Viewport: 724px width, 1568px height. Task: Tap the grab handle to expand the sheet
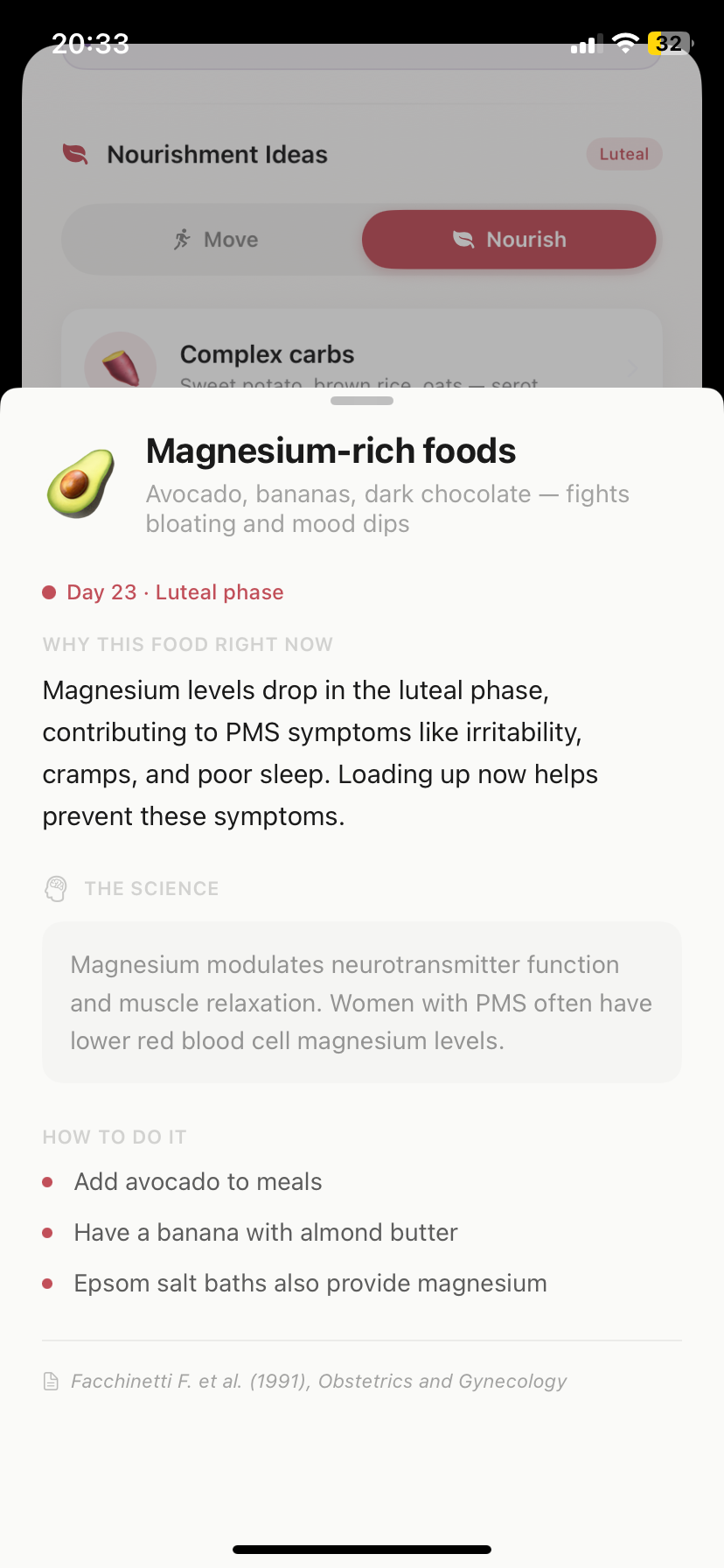tap(361, 401)
